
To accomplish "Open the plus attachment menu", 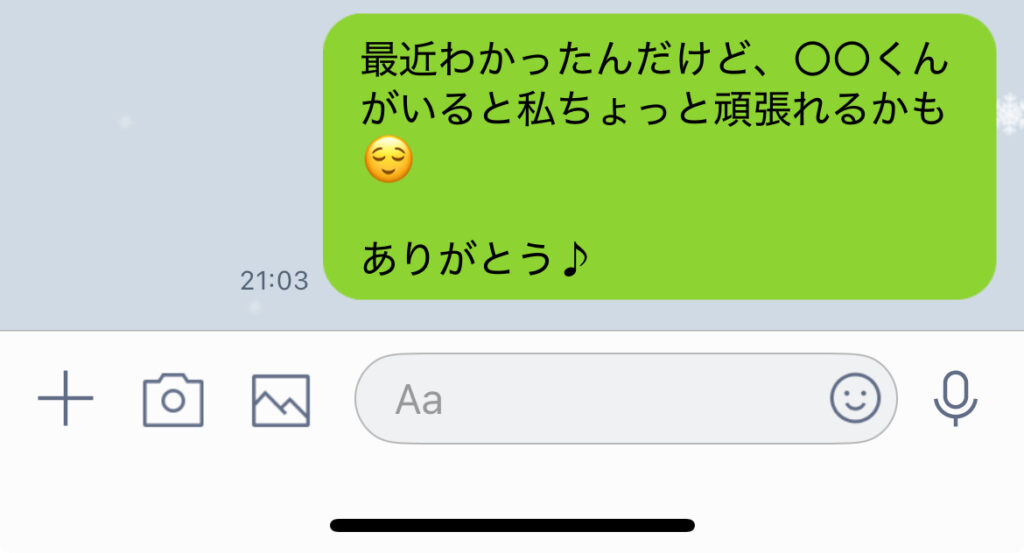I will pos(66,399).
